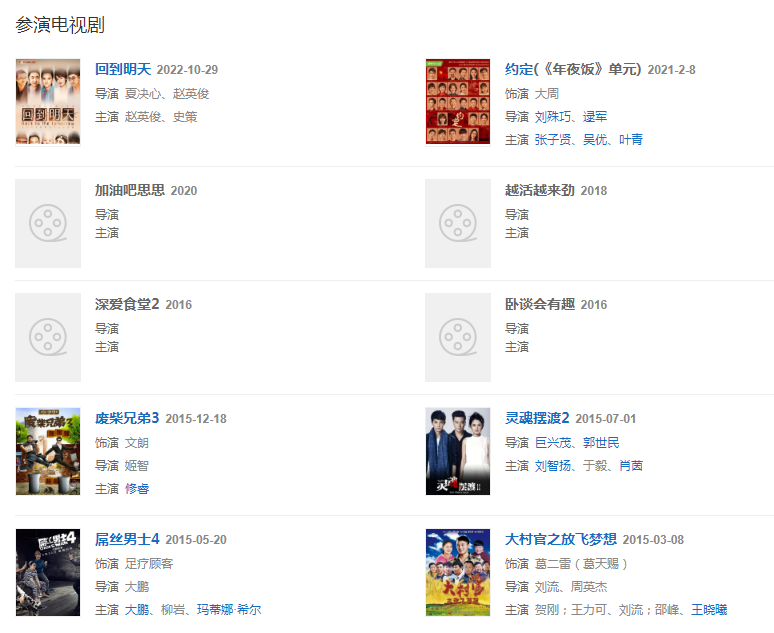View actor 修睿's profile
Image resolution: width=774 pixels, height=633 pixels.
[137, 488]
